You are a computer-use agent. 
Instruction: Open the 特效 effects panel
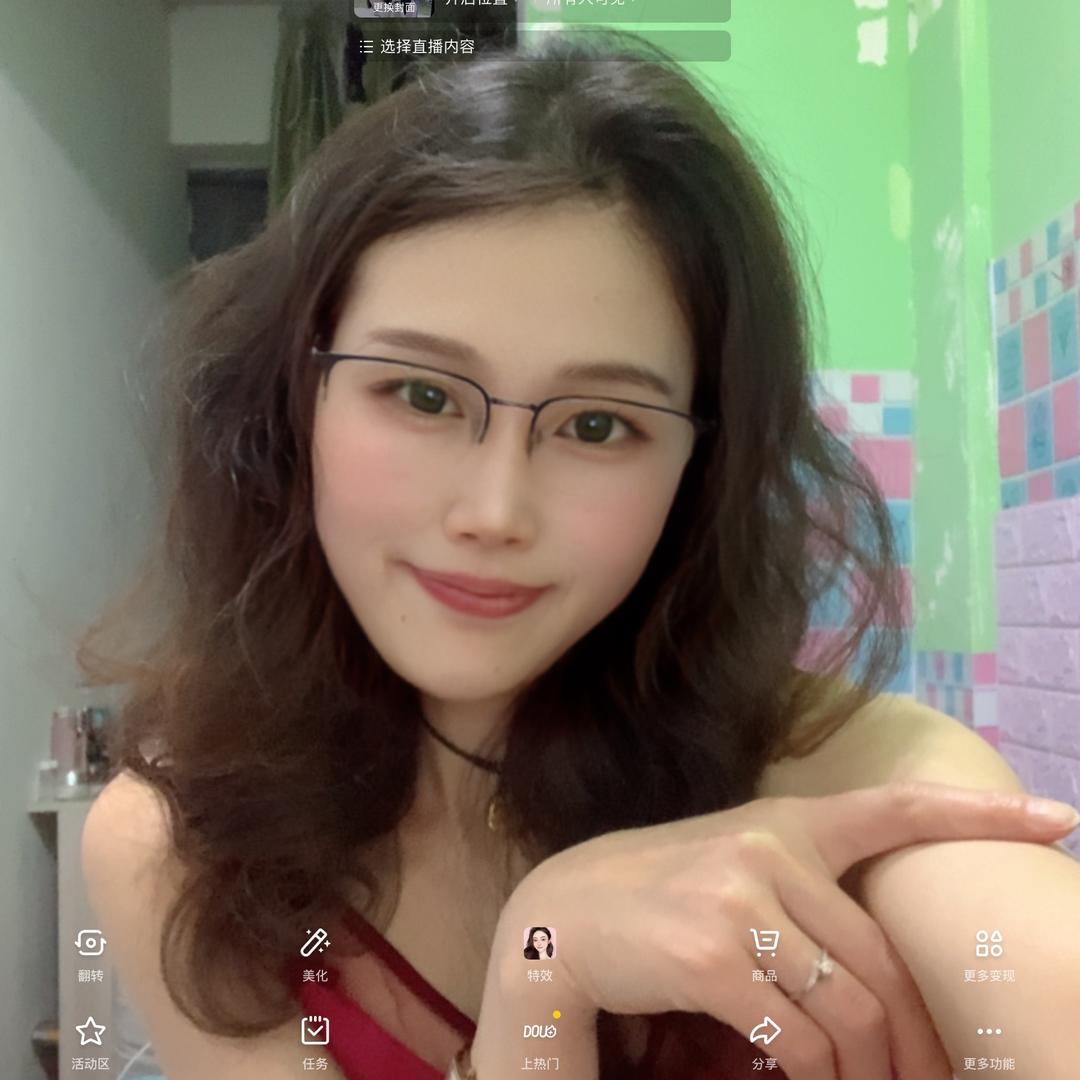tap(539, 953)
